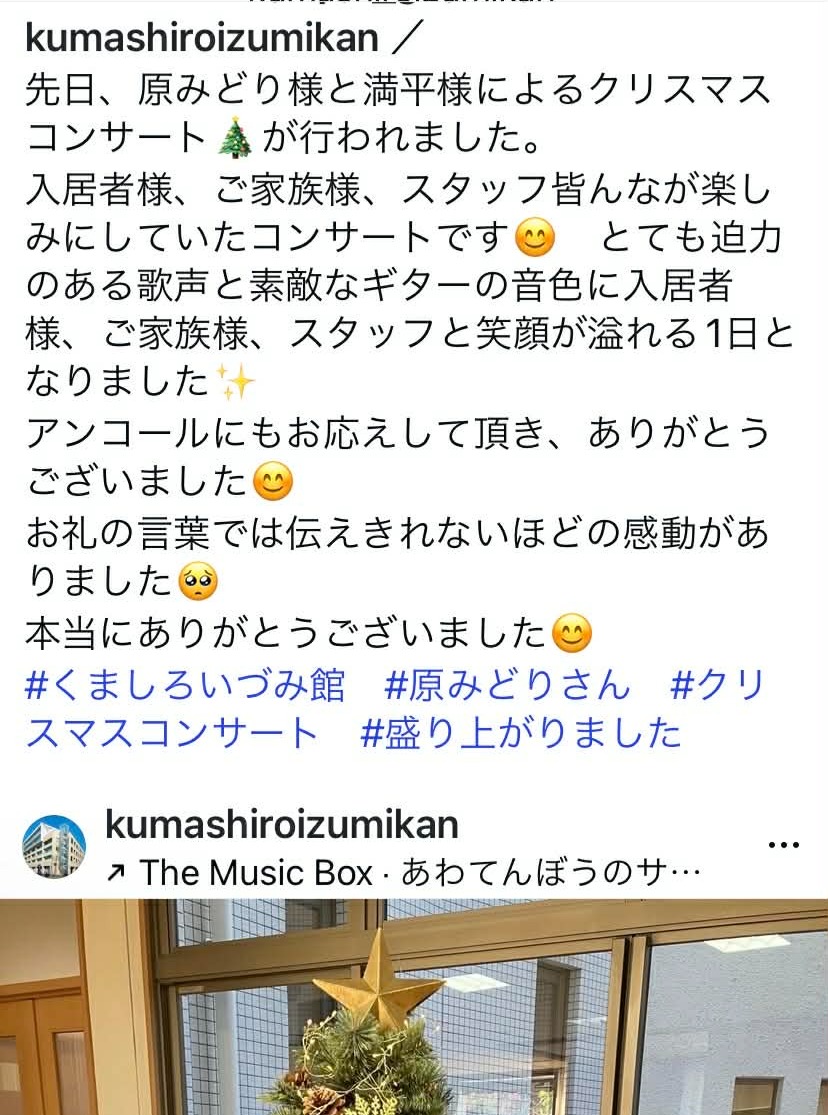This screenshot has width=828, height=1115.
Task: Open the three-dot menu on kumashiroizumikan's post
Action: (x=783, y=846)
